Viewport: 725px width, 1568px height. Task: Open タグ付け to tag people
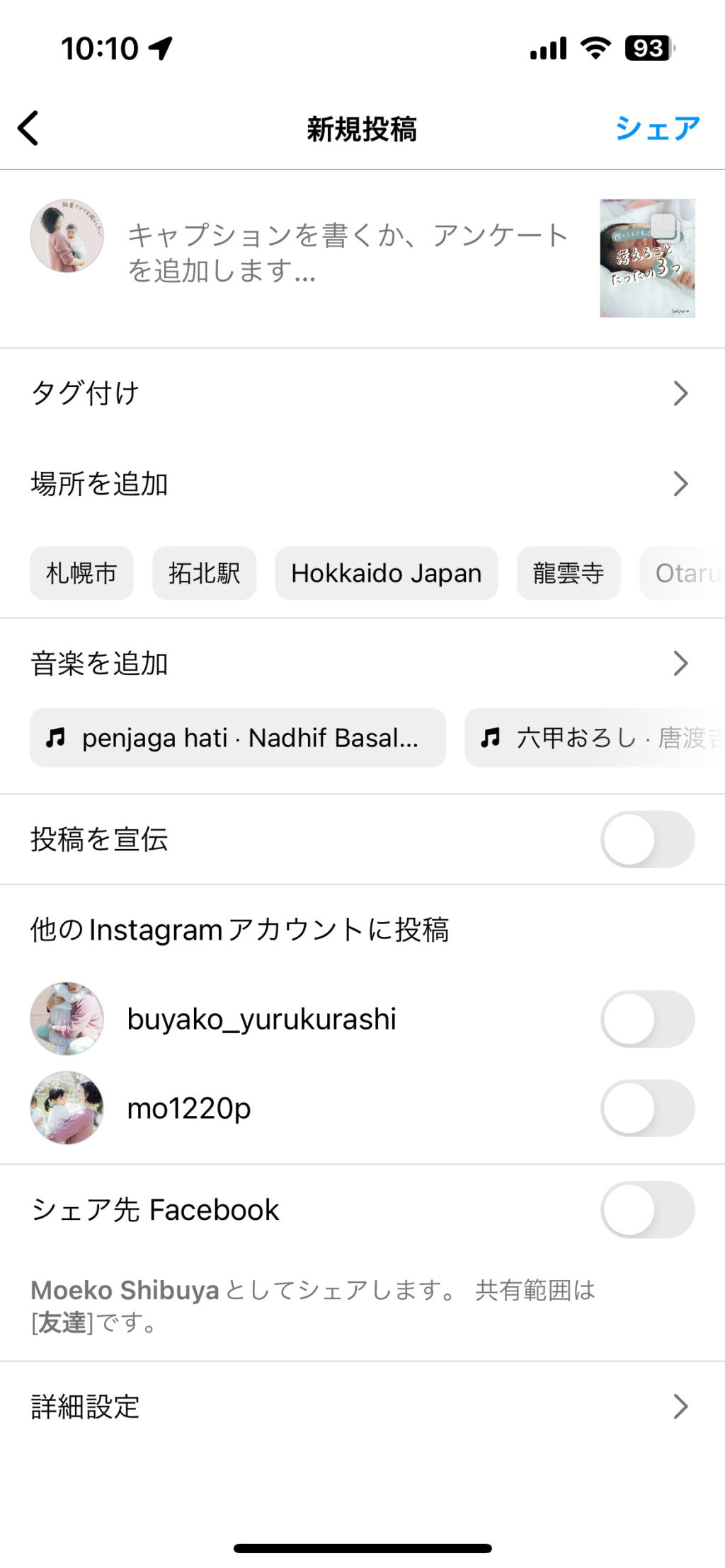(362, 393)
